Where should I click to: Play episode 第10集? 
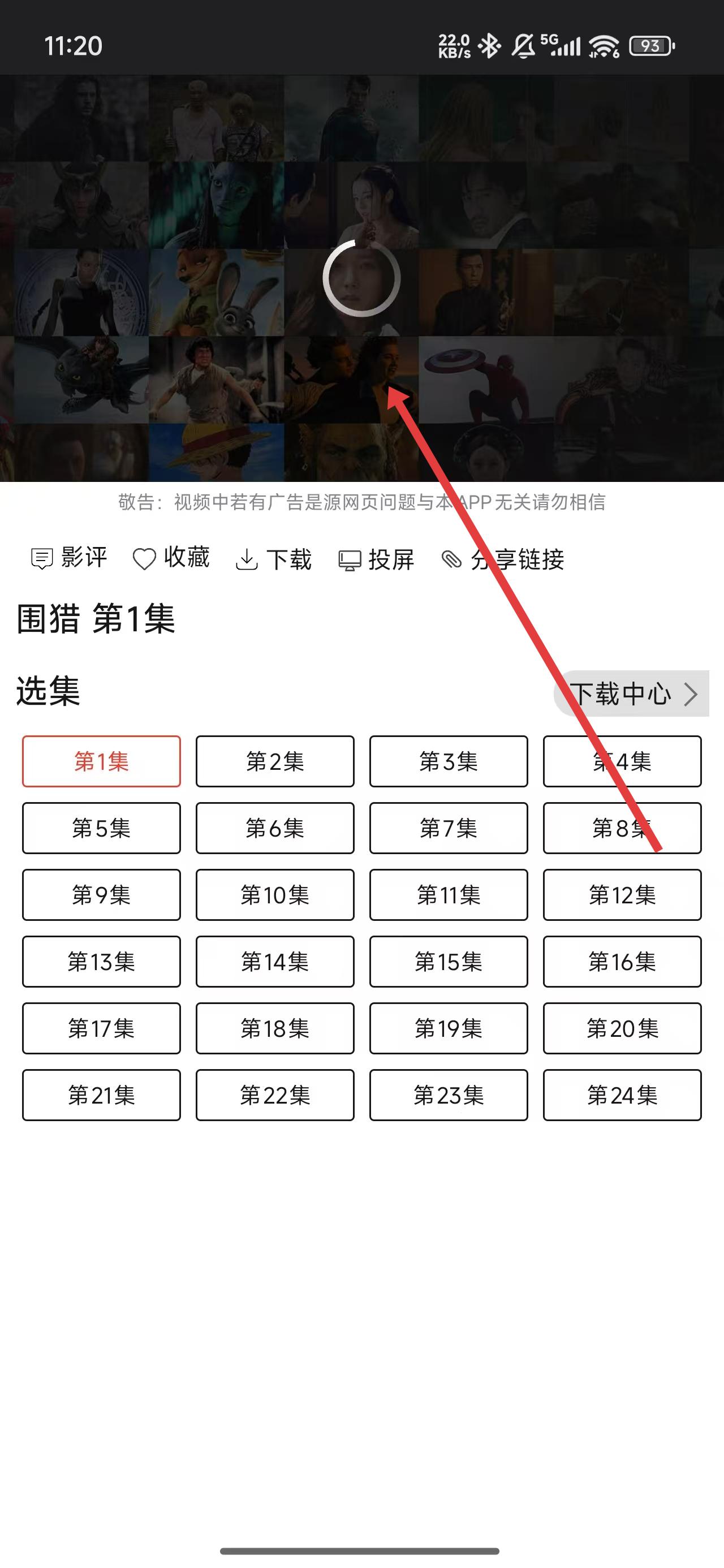pos(275,895)
